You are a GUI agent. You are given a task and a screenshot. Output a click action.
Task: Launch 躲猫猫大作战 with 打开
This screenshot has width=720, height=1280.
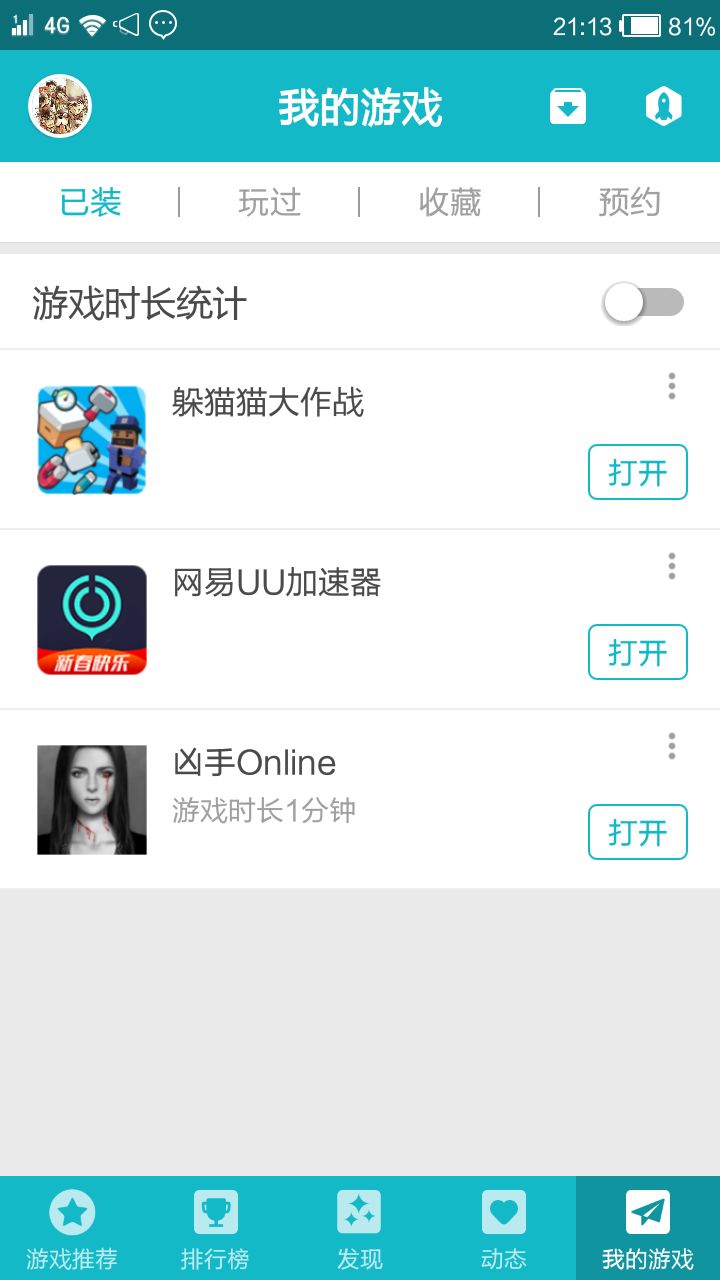[x=637, y=472]
